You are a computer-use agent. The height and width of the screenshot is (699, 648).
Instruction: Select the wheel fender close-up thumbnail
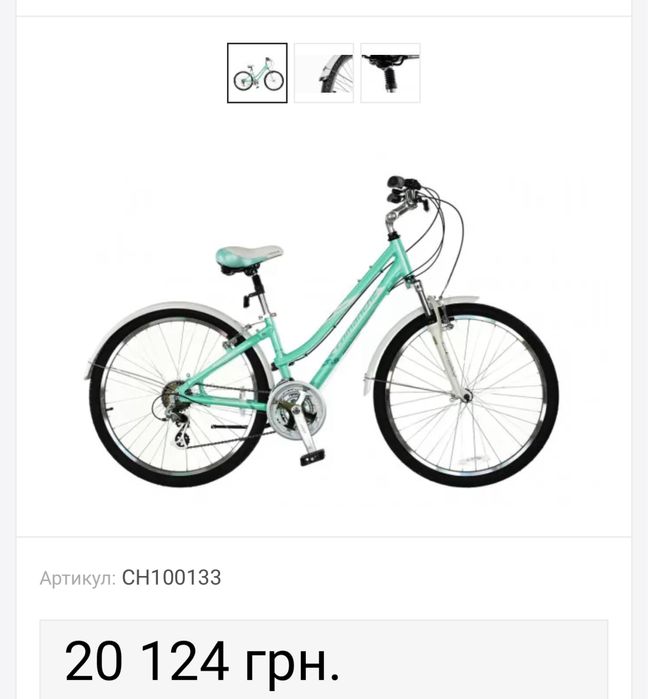point(324,73)
